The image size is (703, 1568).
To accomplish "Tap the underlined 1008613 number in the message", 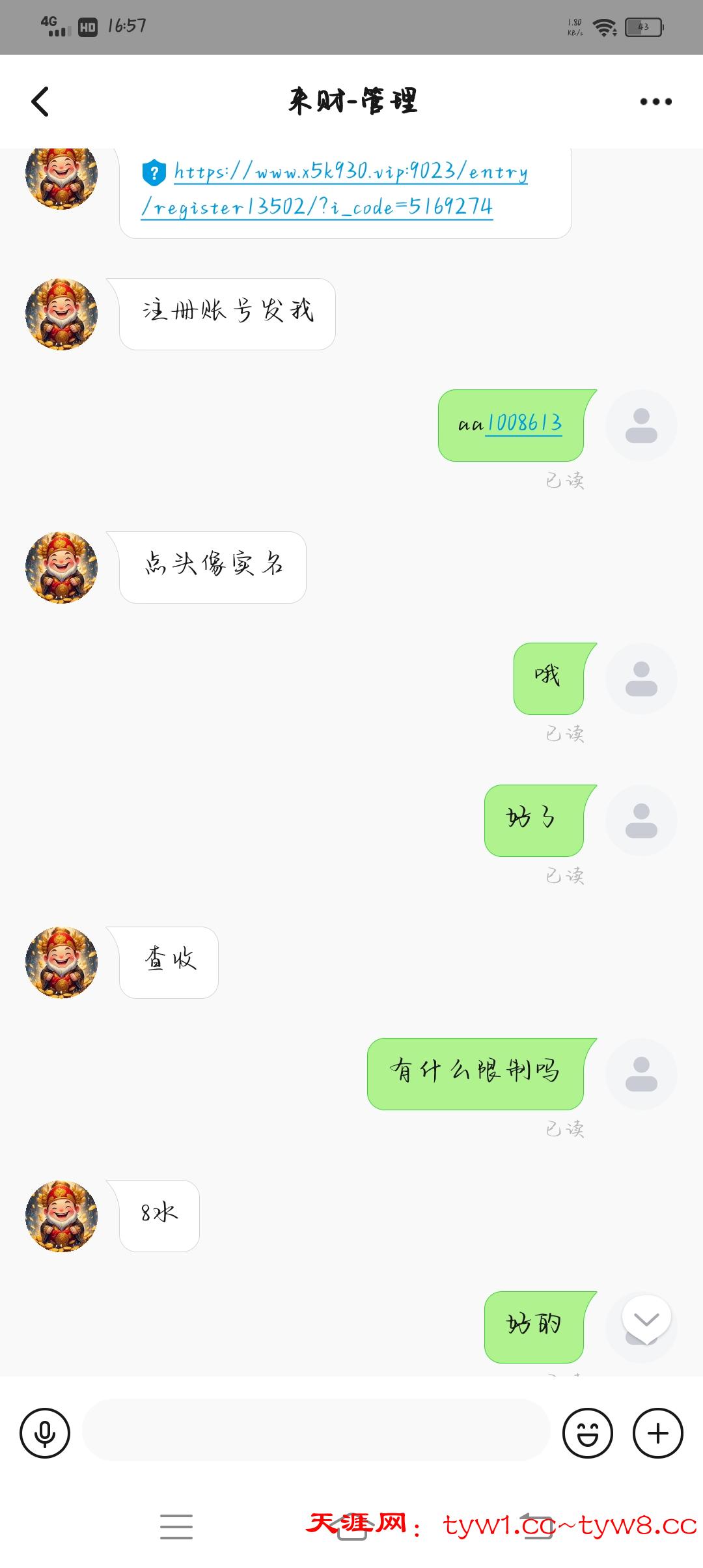I will (x=524, y=423).
